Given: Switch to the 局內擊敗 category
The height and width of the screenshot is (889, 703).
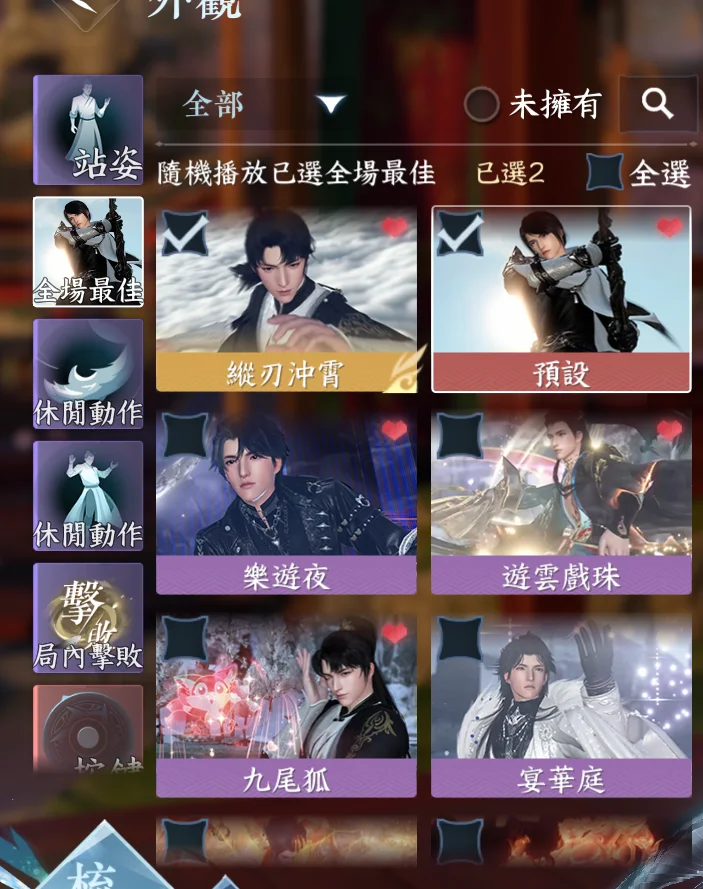Looking at the screenshot, I should tap(88, 618).
